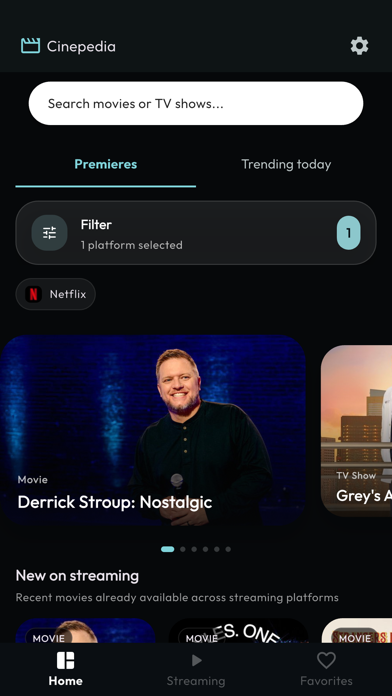Tap the movies or TV shows search box

(x=196, y=103)
